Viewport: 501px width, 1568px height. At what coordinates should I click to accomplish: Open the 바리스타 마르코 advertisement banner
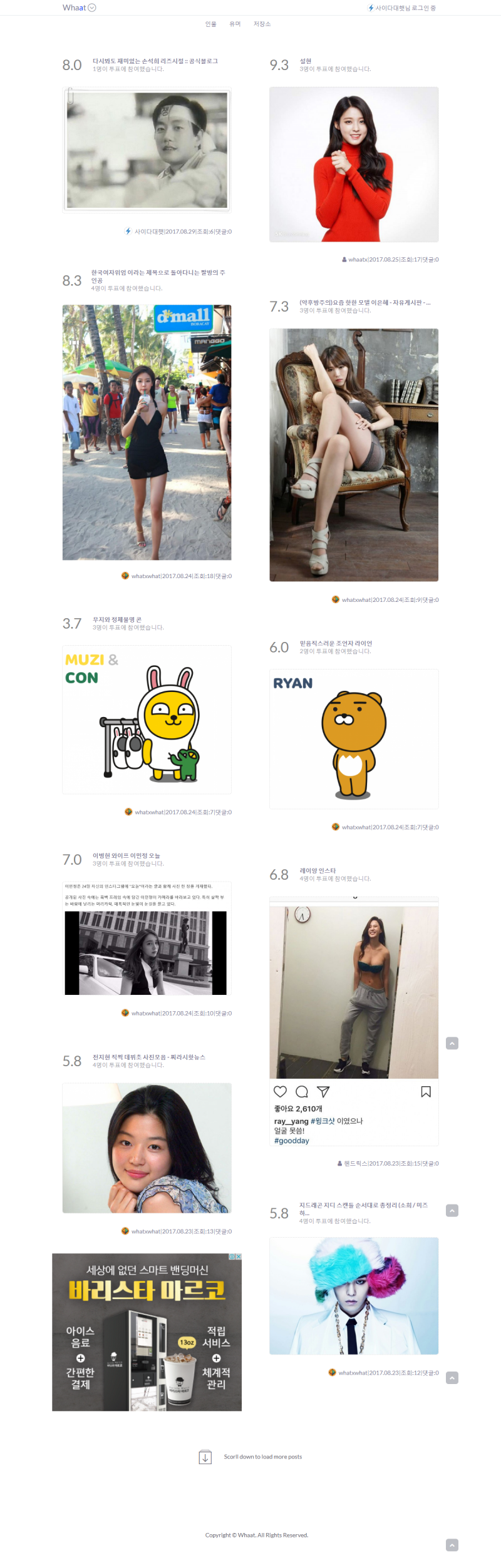point(147,1332)
